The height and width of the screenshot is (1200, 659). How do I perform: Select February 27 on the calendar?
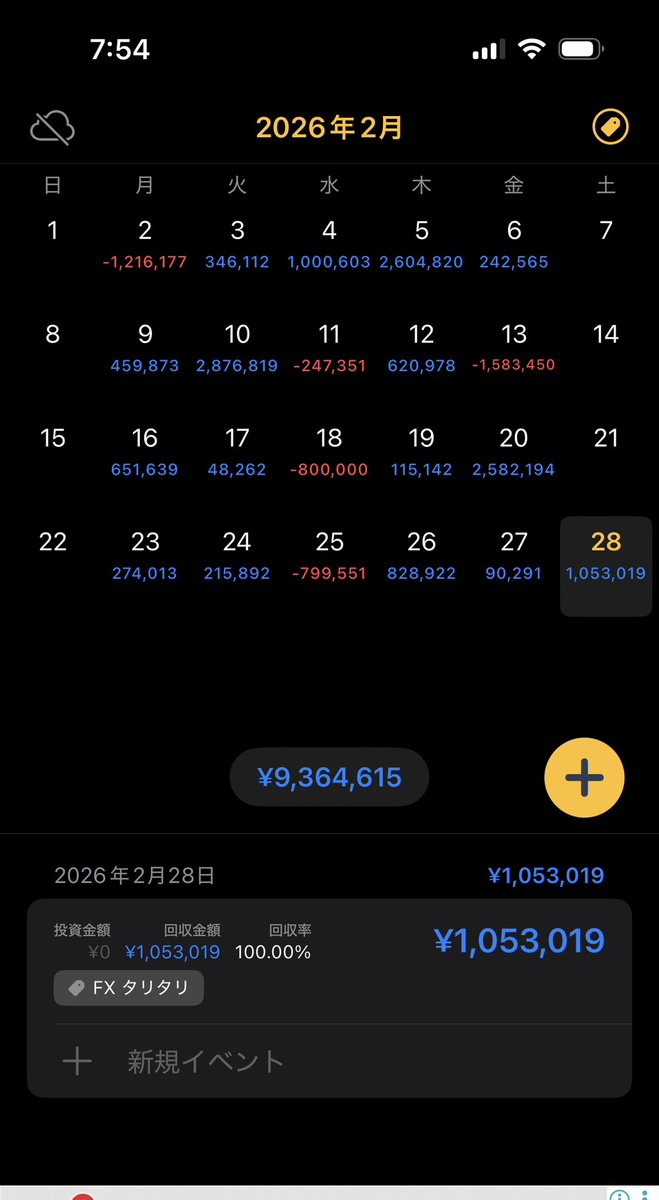514,556
